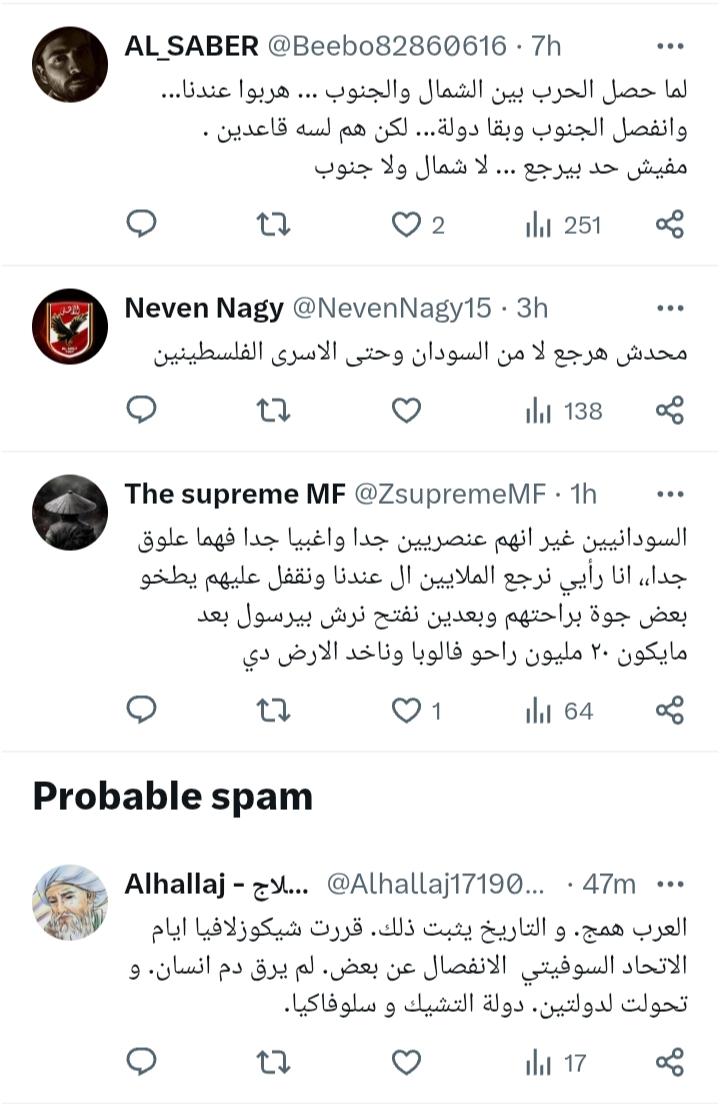Image resolution: width=720 pixels, height=1104 pixels.
Task: View Neven Nagy's profile avatar
Action: (x=69, y=326)
